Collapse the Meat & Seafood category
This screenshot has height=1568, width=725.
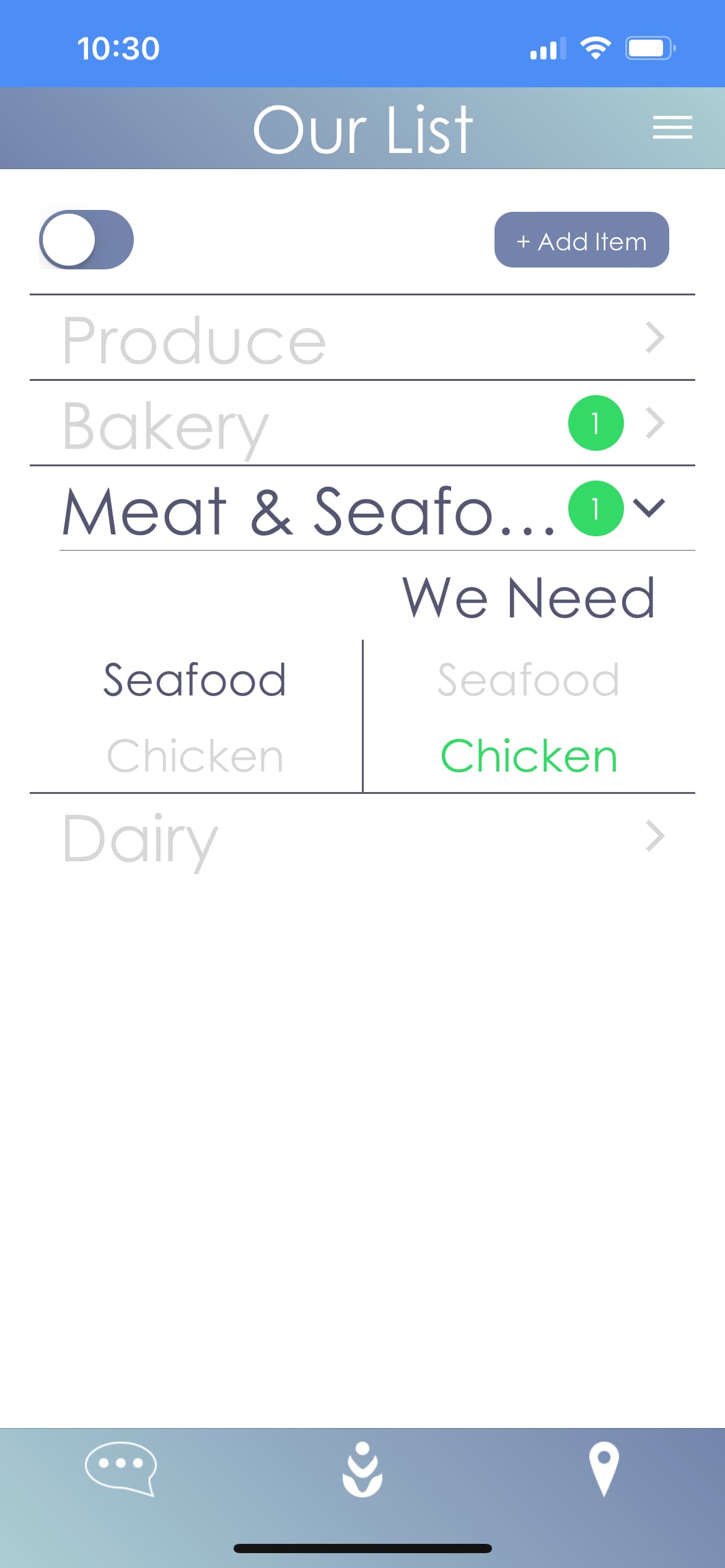(362, 509)
